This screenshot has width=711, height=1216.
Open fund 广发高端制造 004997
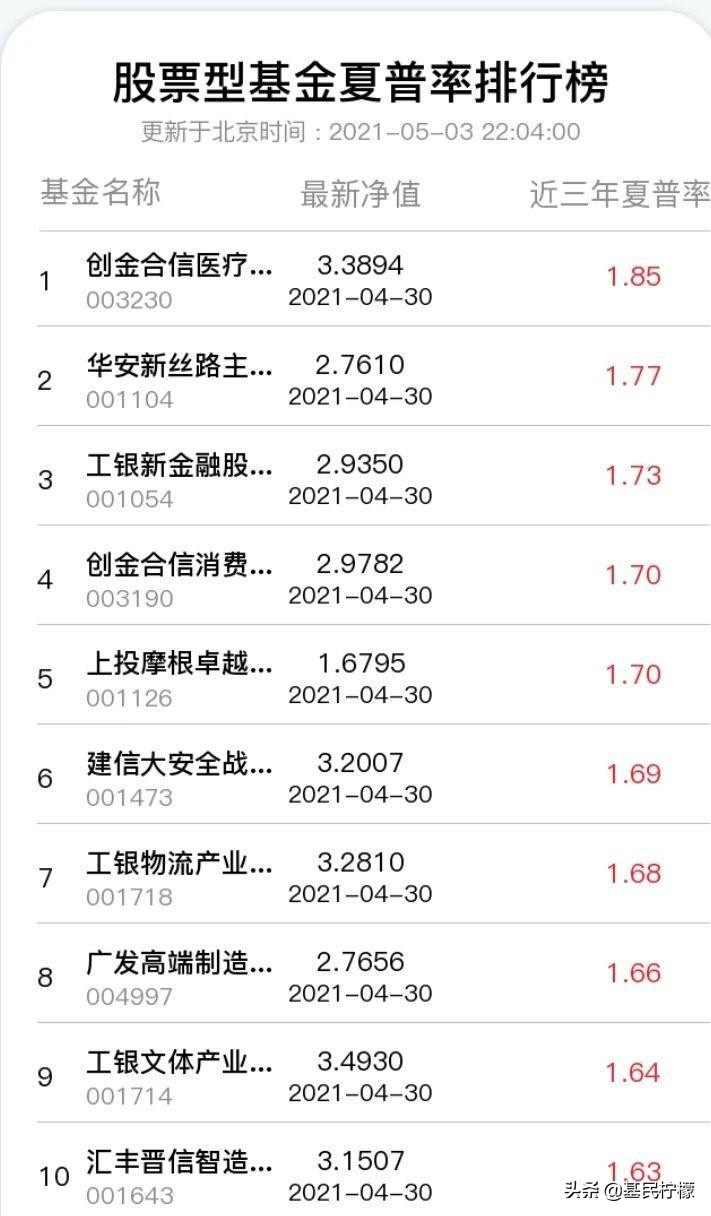[178, 963]
